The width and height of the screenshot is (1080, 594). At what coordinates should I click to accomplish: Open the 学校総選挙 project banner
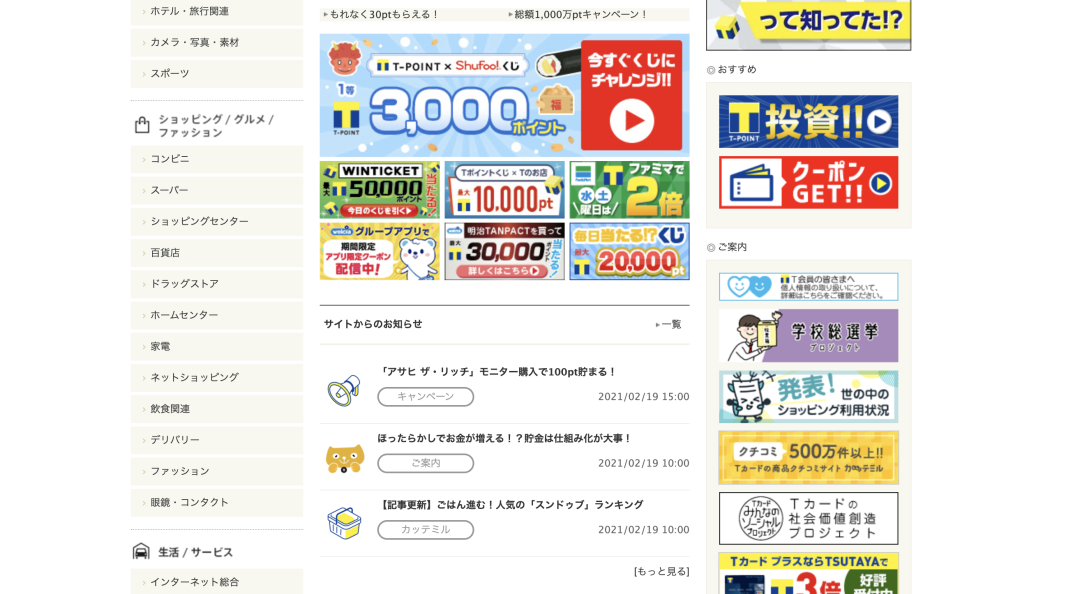coord(808,335)
